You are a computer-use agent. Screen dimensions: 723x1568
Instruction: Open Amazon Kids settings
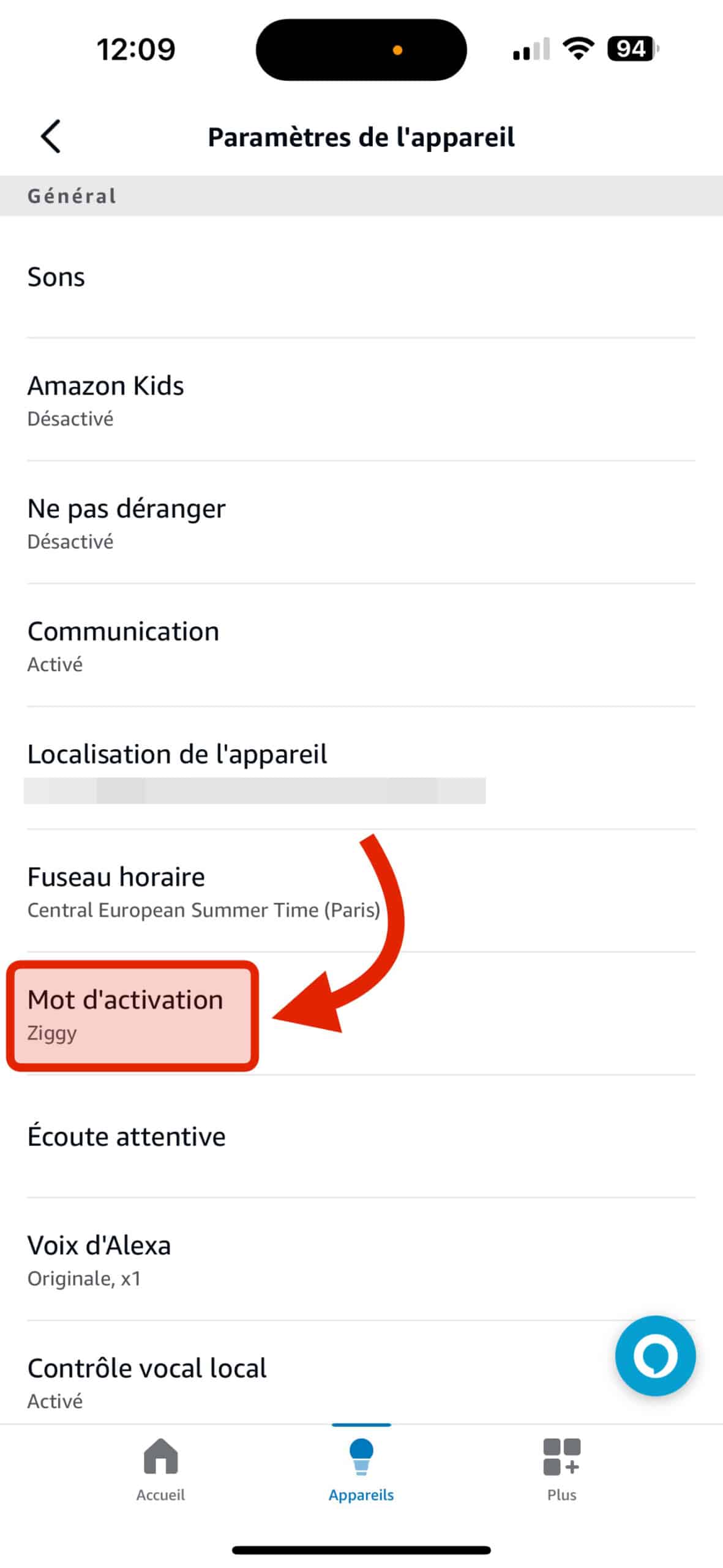pyautogui.click(x=361, y=400)
